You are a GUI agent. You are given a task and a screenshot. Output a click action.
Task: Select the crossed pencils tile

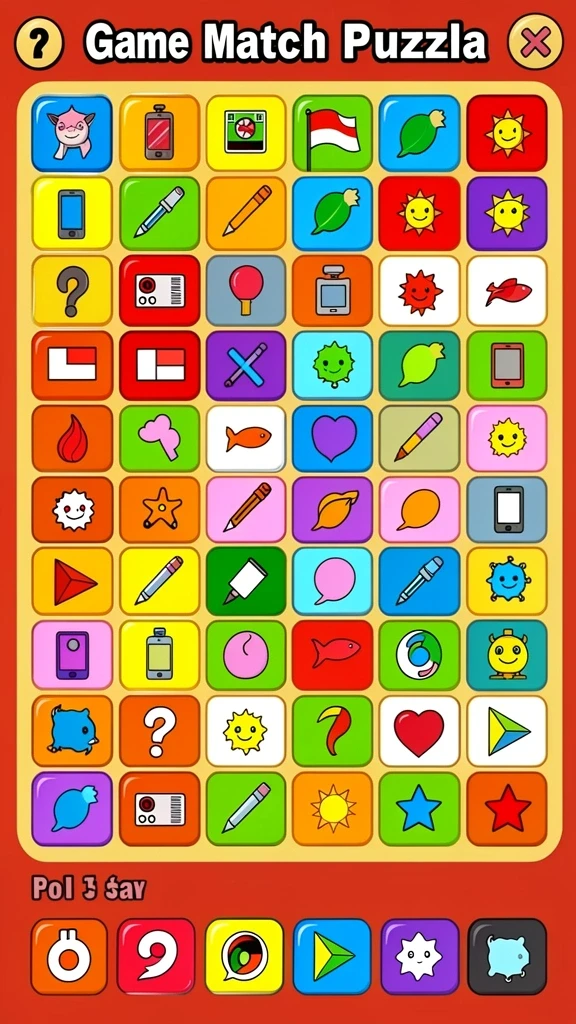pos(246,365)
